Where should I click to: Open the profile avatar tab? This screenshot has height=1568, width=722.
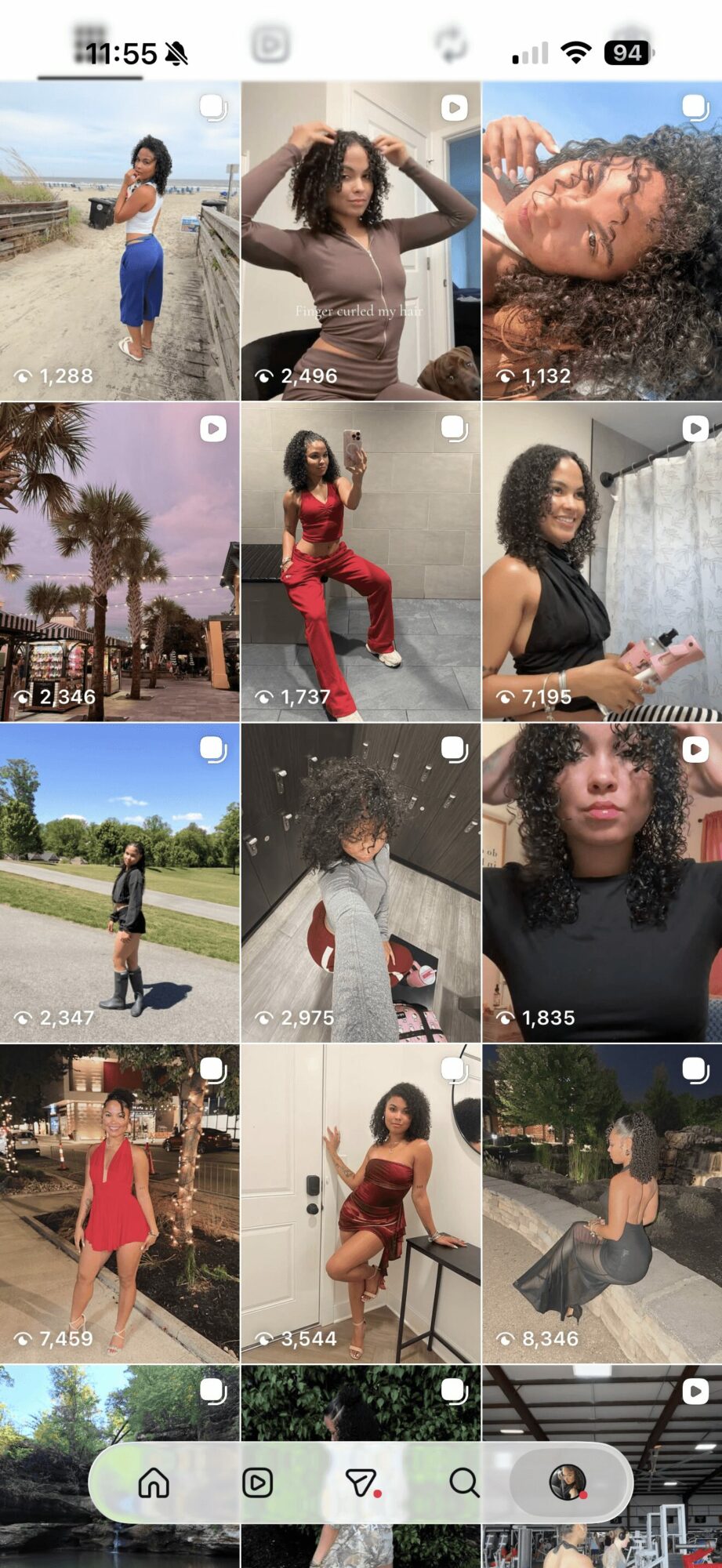tap(568, 1483)
